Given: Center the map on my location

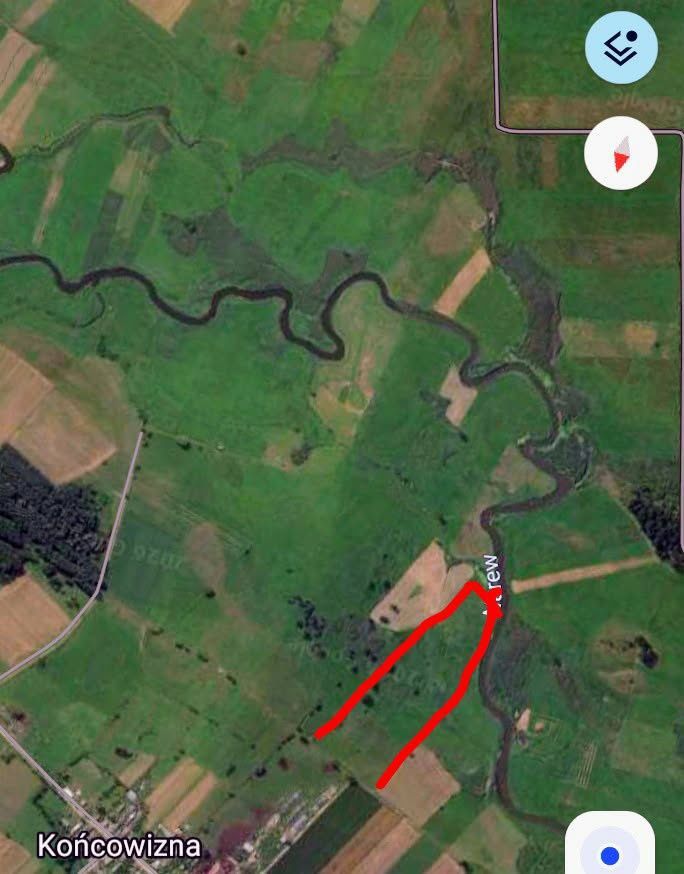Looking at the screenshot, I should coord(610,852).
